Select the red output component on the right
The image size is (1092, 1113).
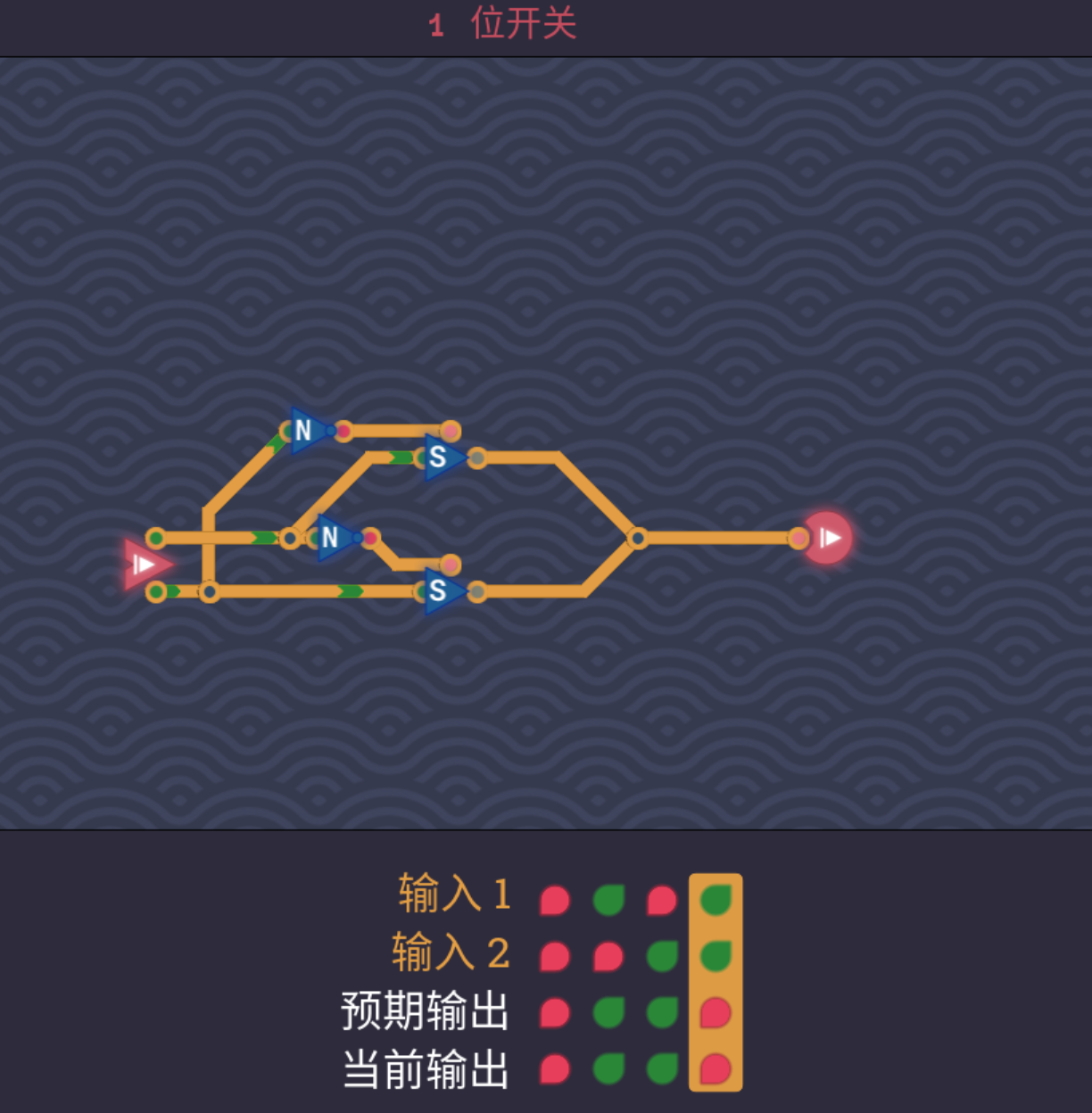coord(828,538)
